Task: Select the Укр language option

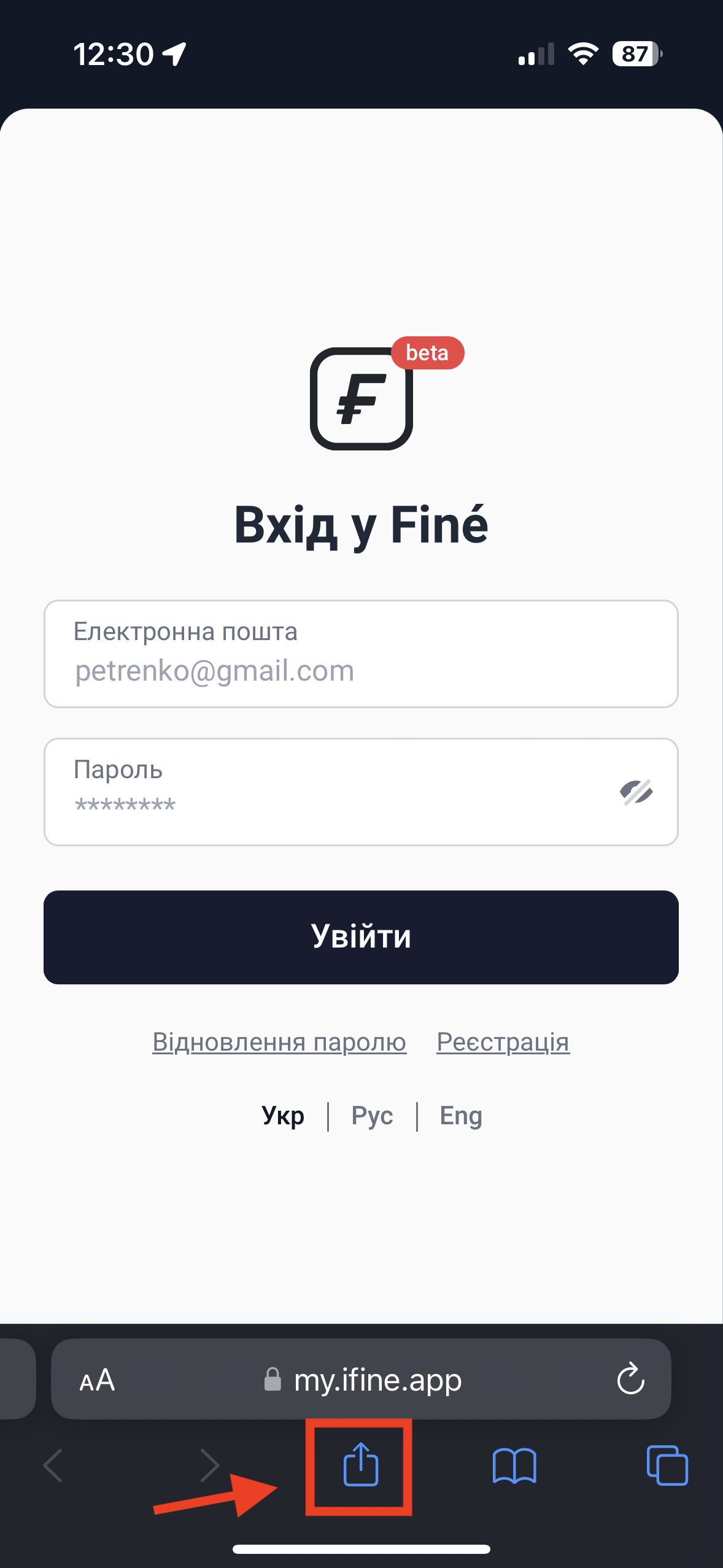Action: pyautogui.click(x=283, y=1116)
